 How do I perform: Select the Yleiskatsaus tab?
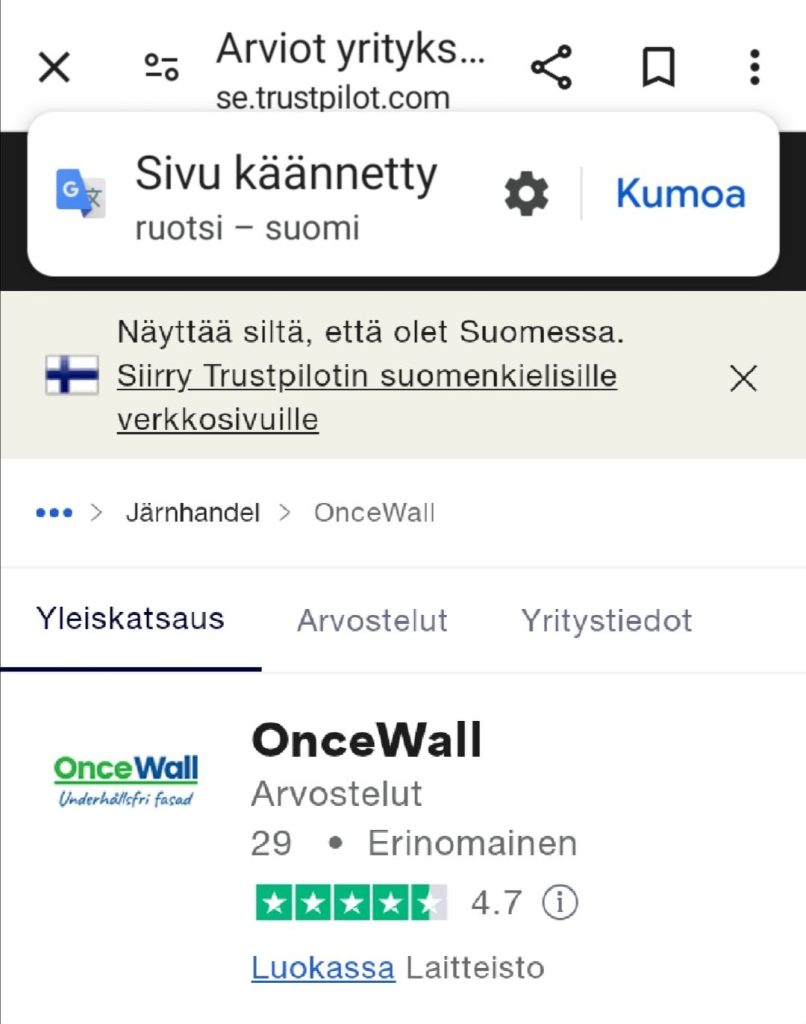[130, 619]
